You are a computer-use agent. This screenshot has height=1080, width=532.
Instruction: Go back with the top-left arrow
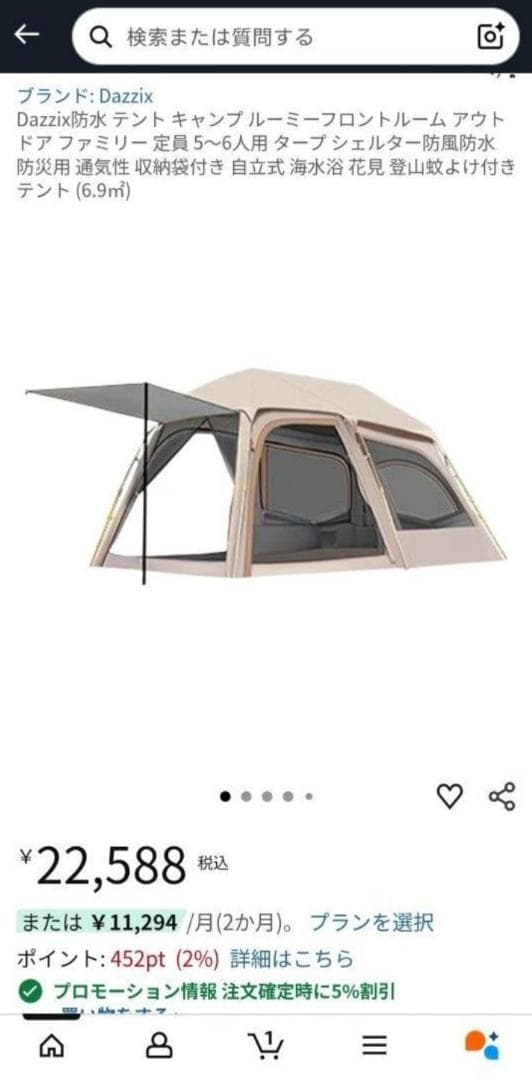tap(27, 34)
